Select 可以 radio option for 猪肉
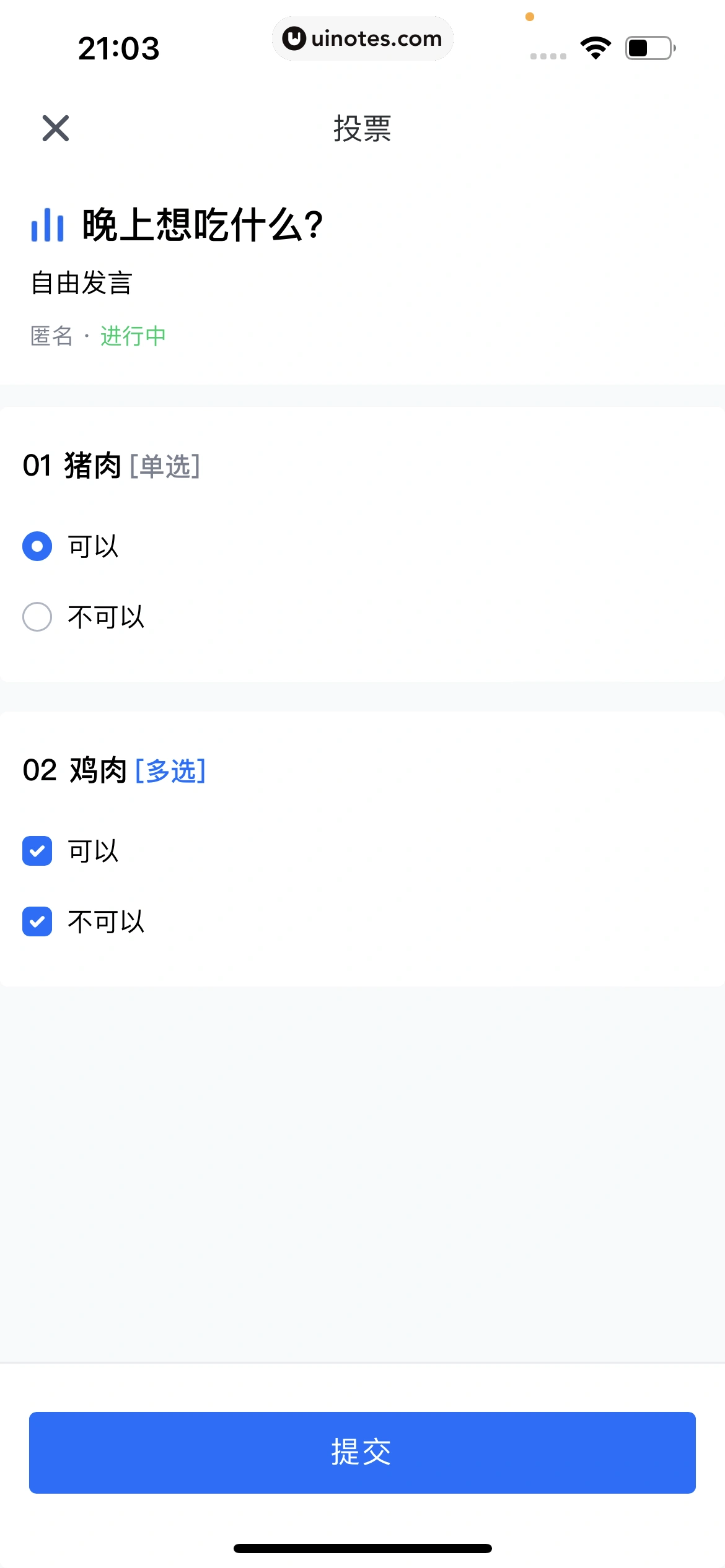The height and width of the screenshot is (1568, 725). (x=37, y=546)
